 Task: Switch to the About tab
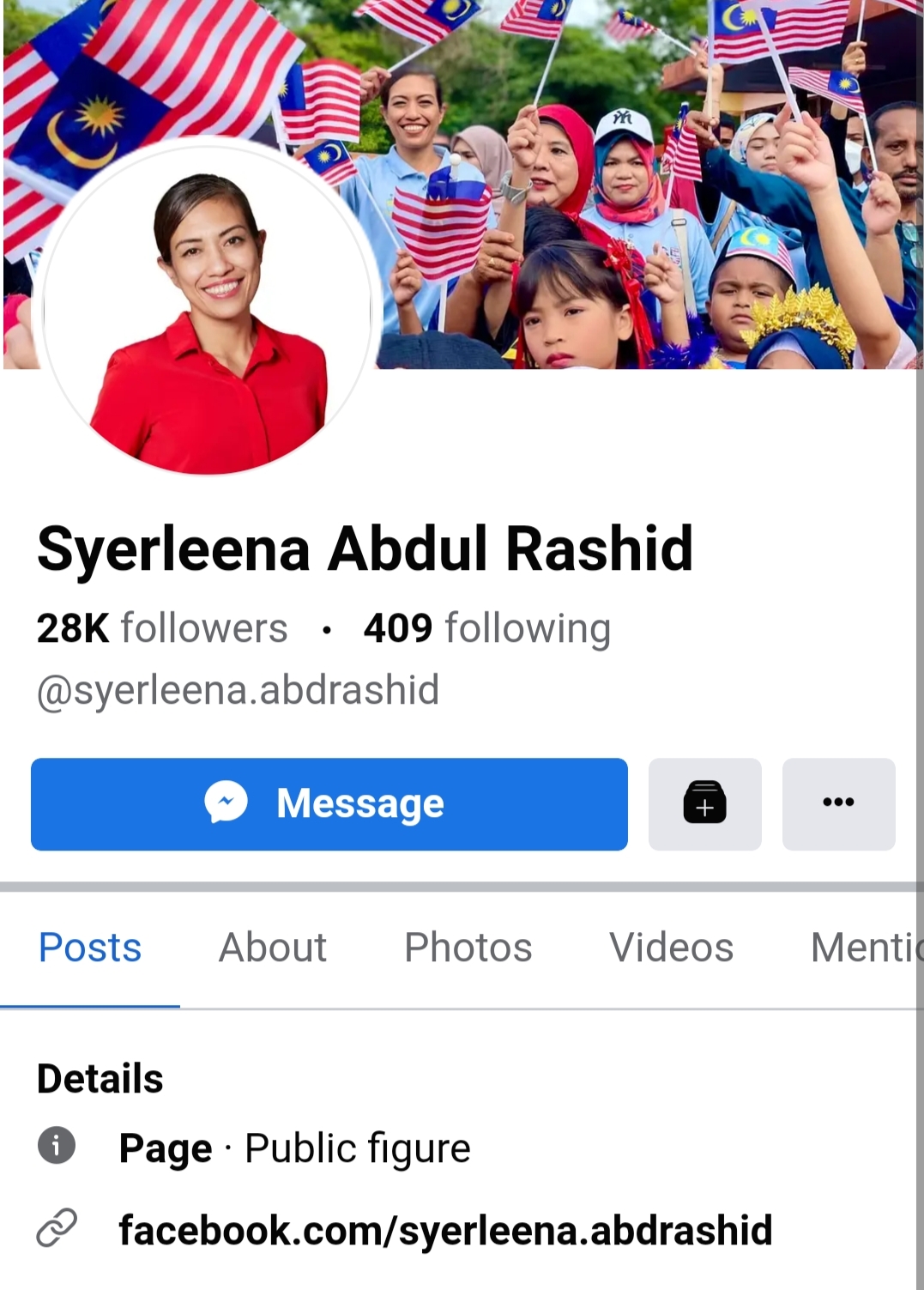tap(273, 948)
